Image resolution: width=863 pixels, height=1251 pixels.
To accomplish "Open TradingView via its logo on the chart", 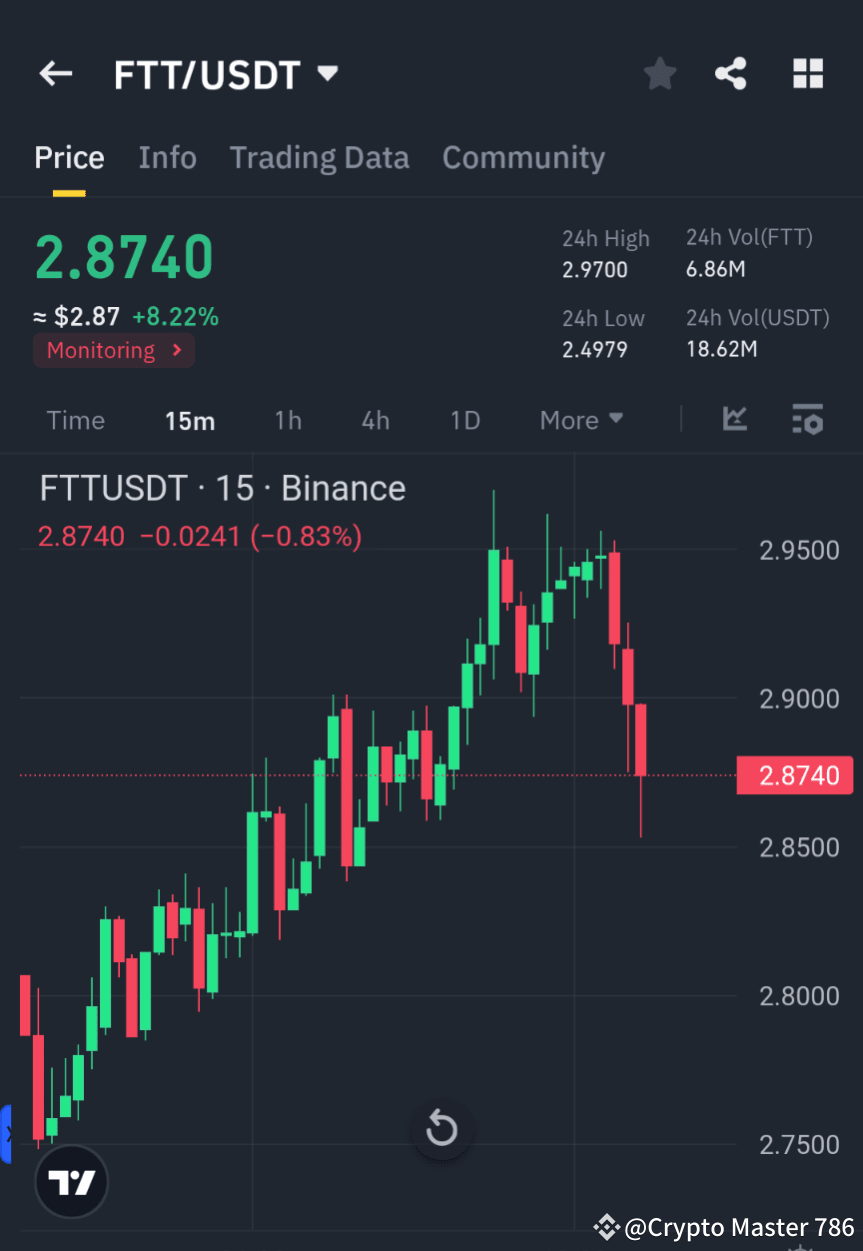I will (70, 1181).
